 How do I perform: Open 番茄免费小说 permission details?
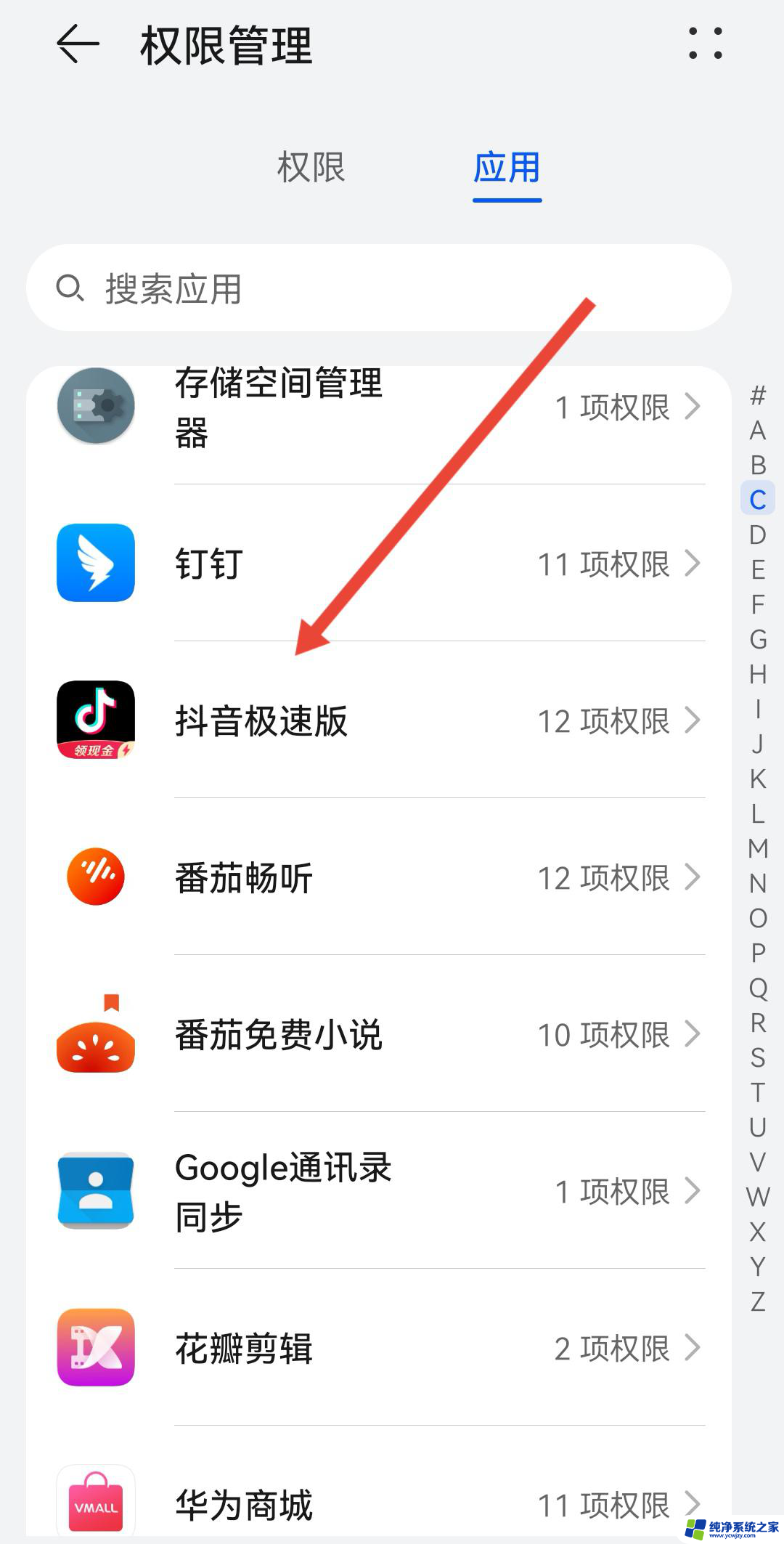click(377, 1034)
